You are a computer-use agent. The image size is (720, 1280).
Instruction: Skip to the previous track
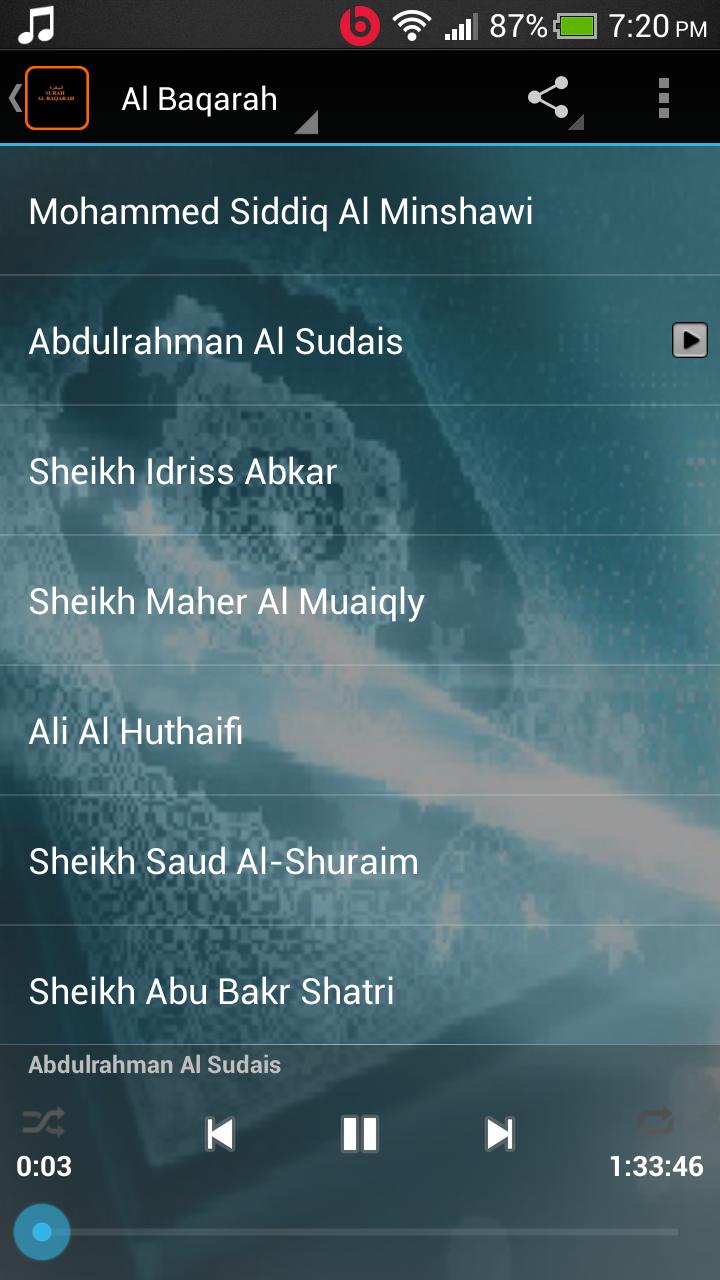point(219,1134)
